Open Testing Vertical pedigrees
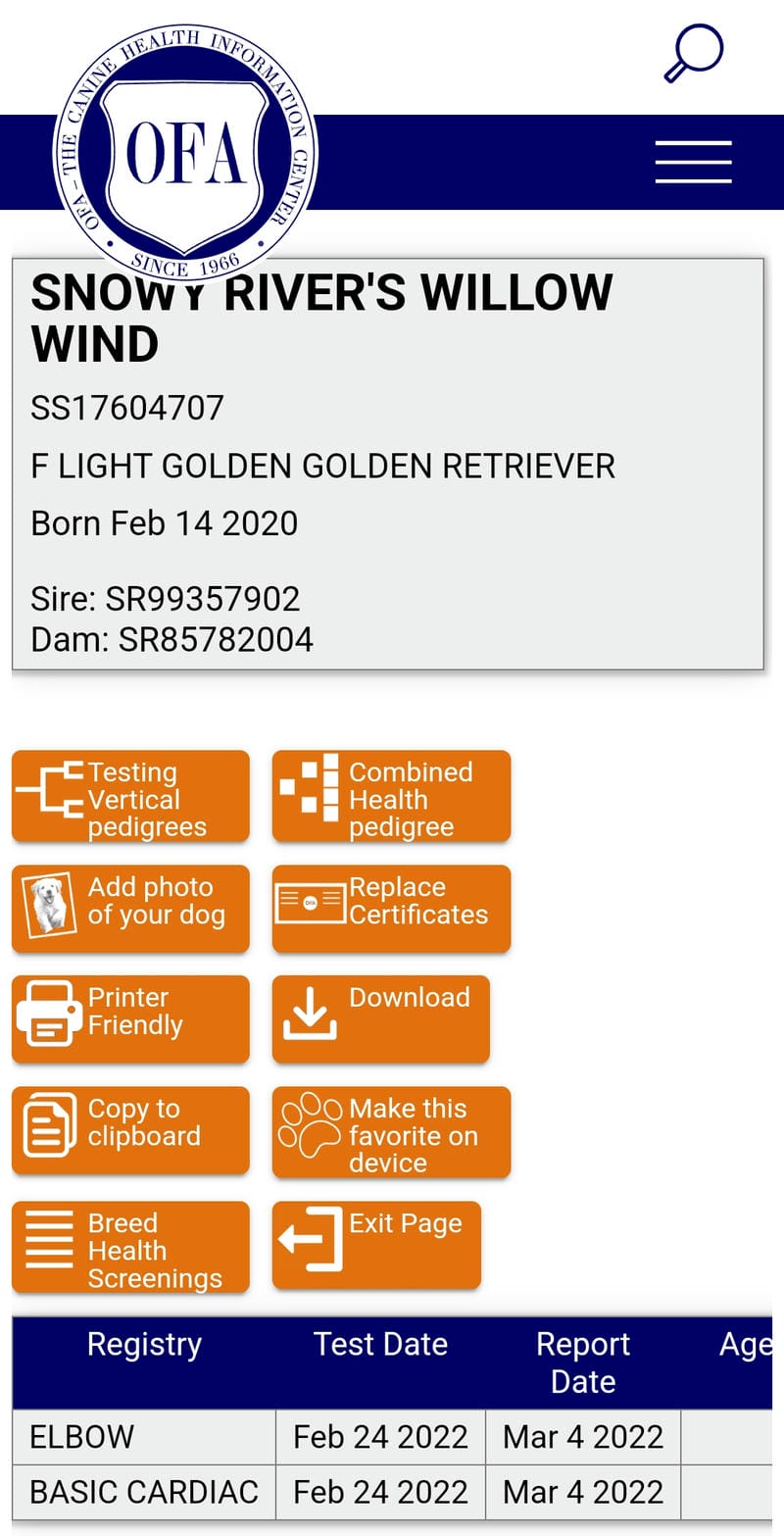 130,797
